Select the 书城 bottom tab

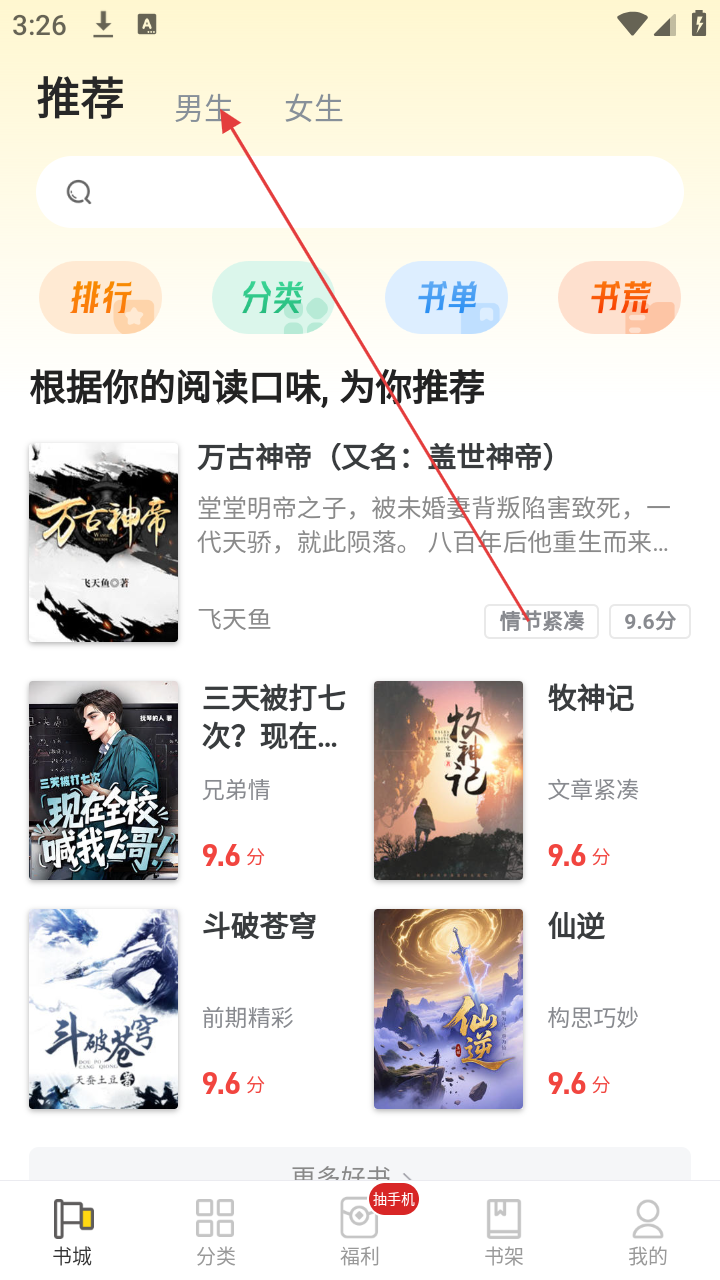click(x=72, y=1232)
